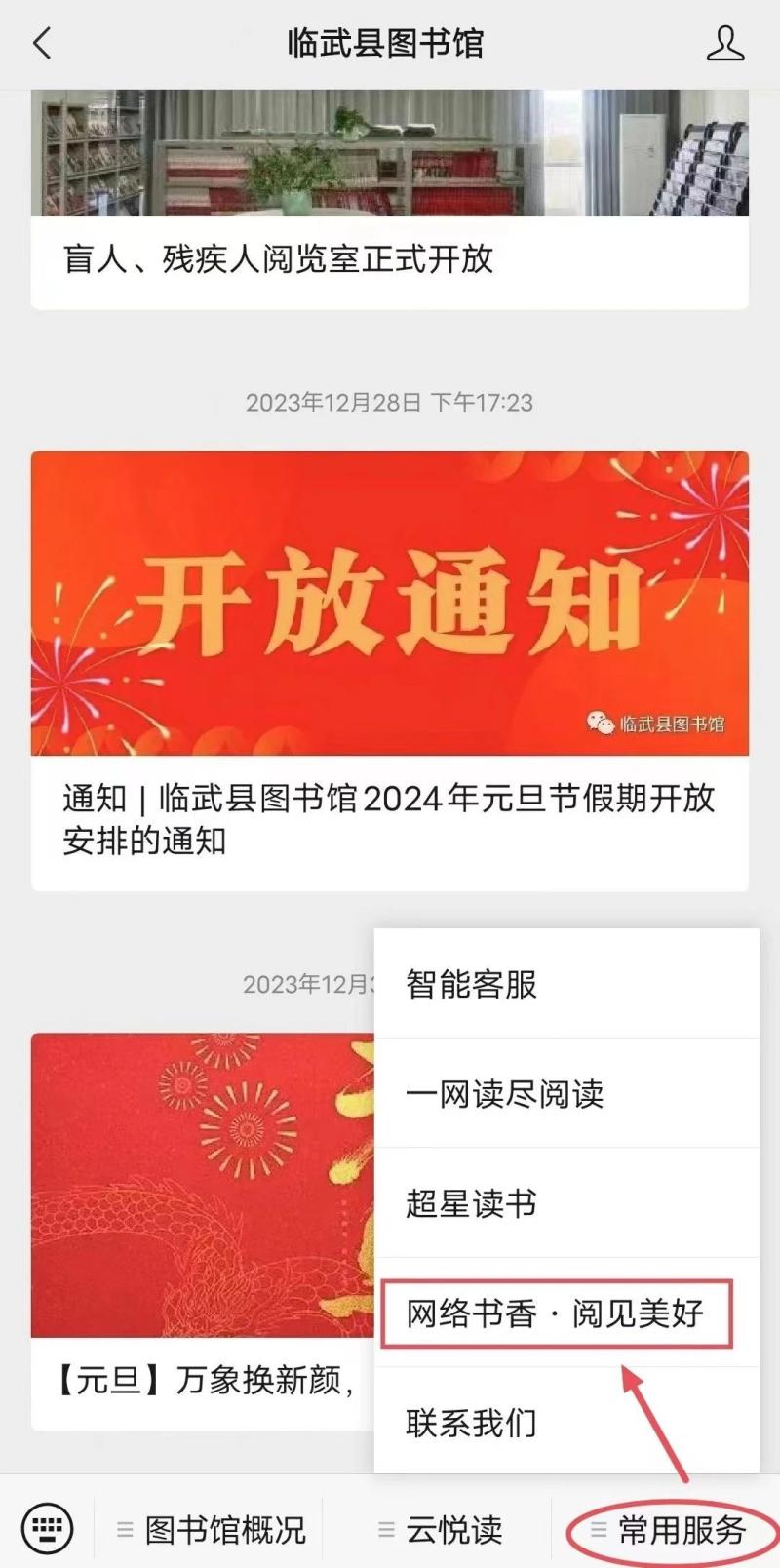Image resolution: width=780 pixels, height=1568 pixels.
Task: Go back from 临武县图书馆 page
Action: coord(42,44)
